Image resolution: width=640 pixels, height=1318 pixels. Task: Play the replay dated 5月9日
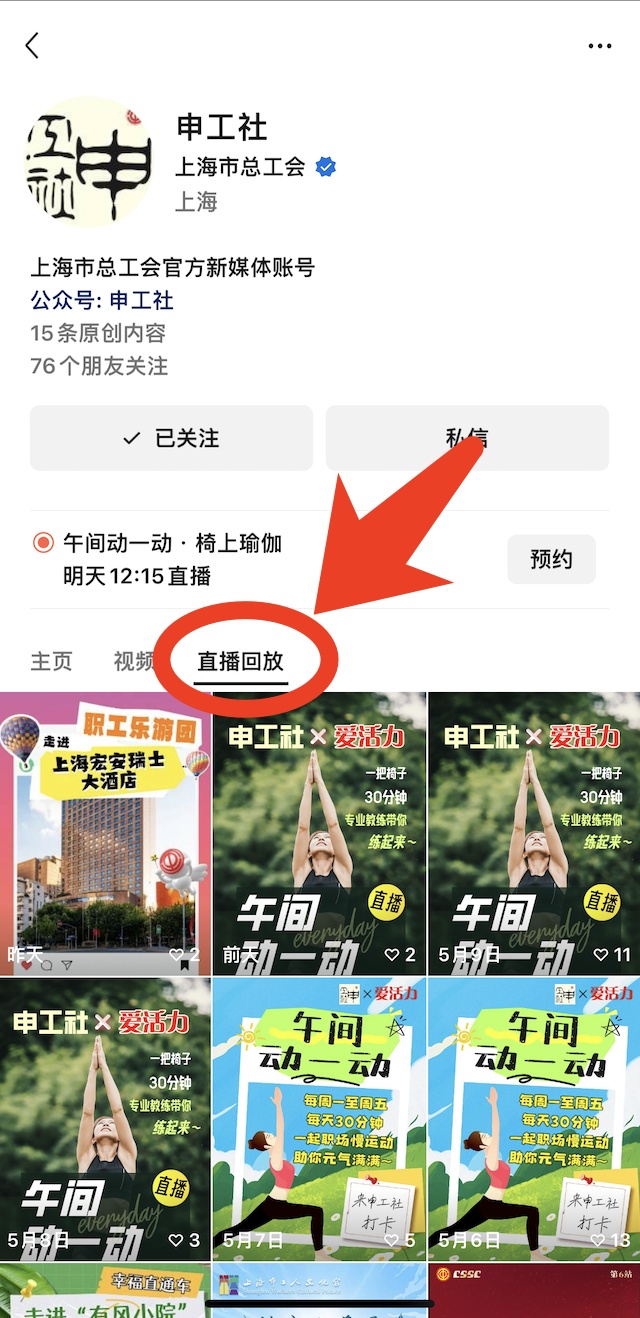pos(534,833)
